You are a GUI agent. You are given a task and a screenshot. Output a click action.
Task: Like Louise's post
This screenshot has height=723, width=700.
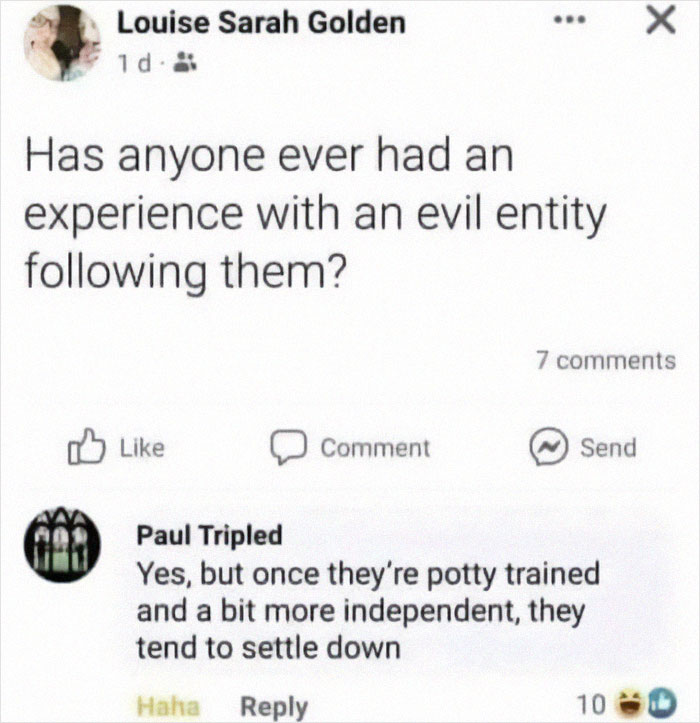(116, 447)
